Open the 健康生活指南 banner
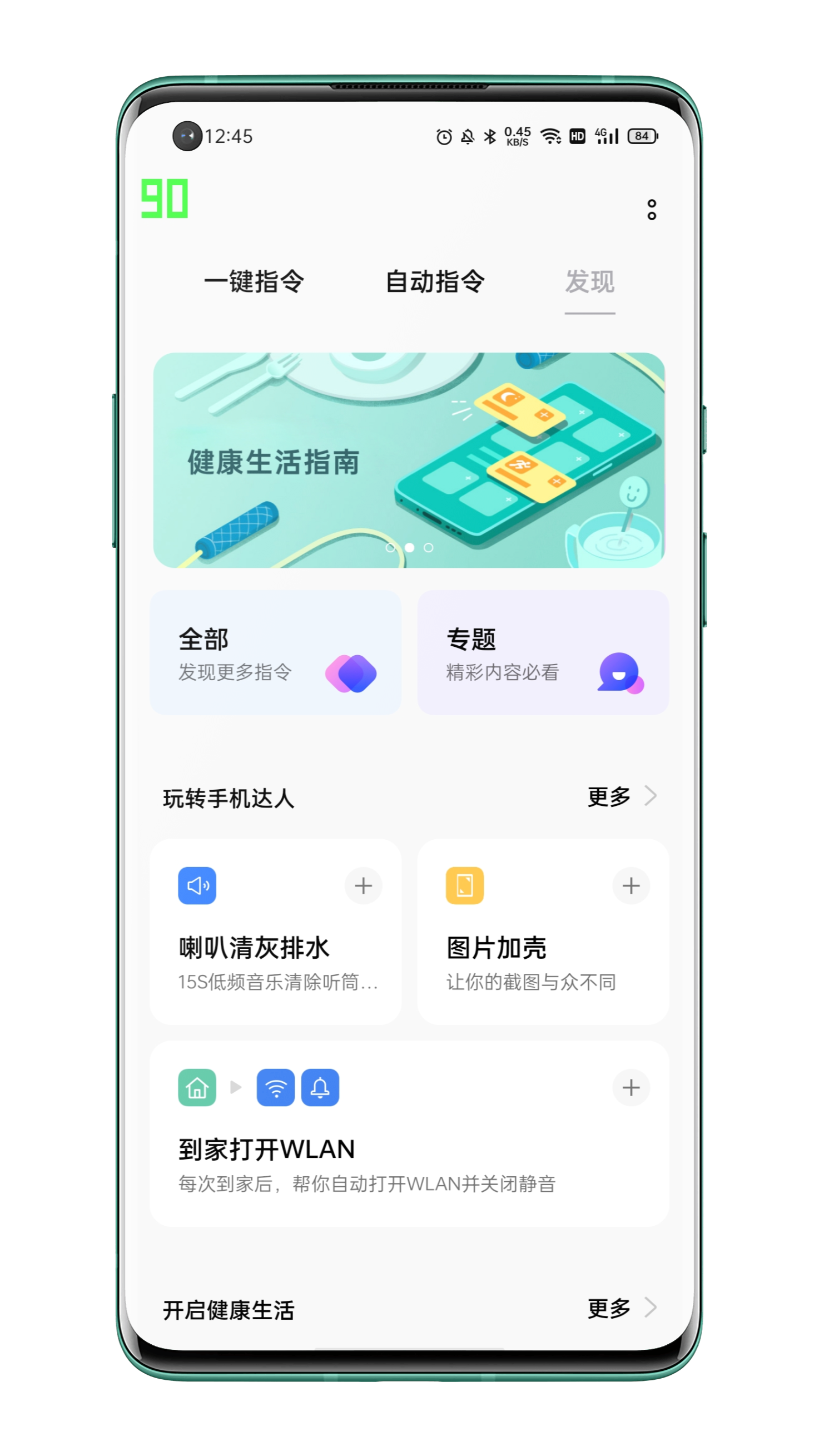Viewport: 819px width, 1456px height. (409, 460)
